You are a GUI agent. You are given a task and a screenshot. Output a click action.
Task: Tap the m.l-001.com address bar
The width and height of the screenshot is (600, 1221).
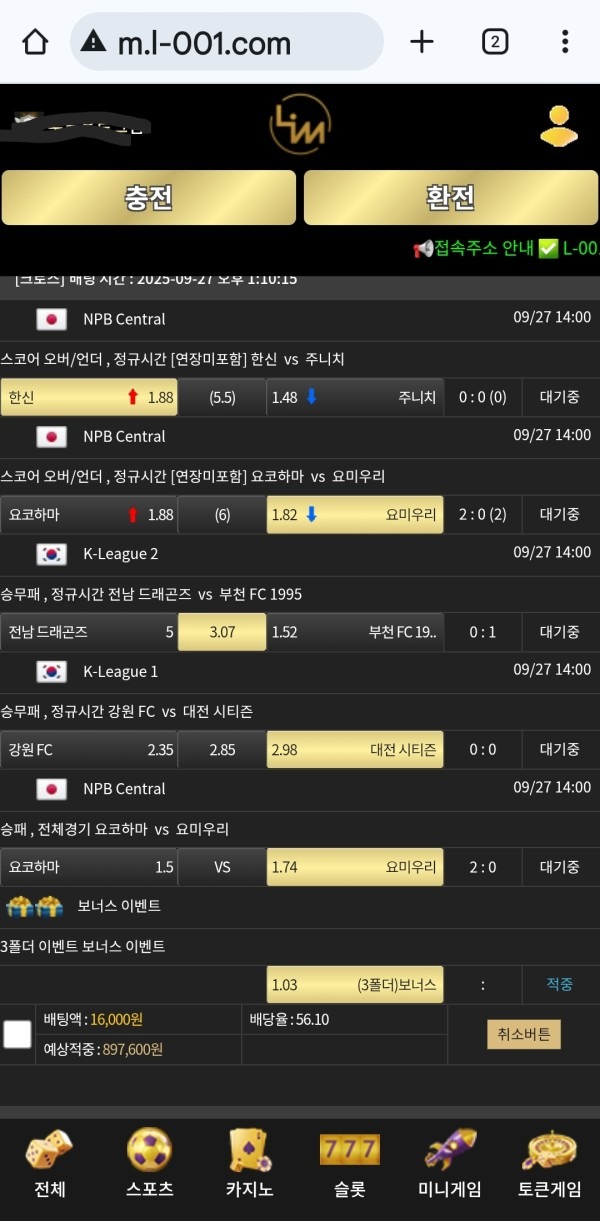point(228,42)
